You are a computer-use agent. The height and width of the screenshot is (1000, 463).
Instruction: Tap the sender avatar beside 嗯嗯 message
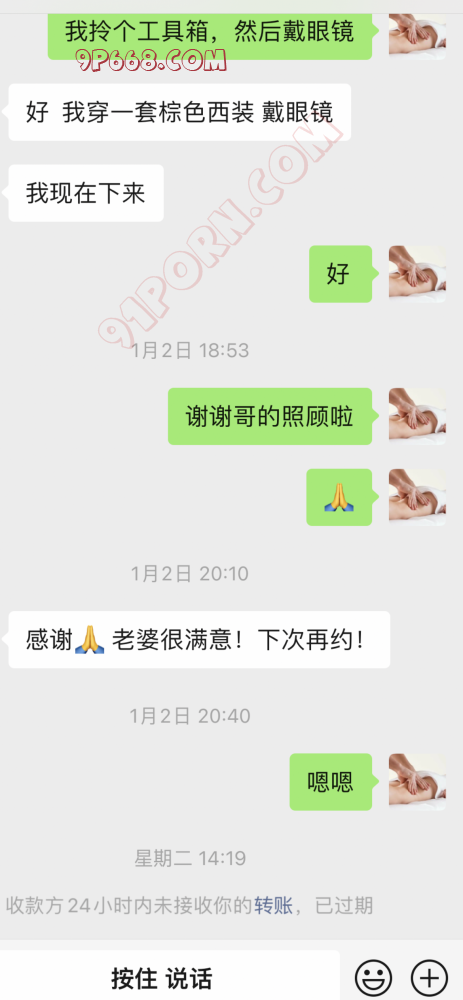(x=418, y=781)
